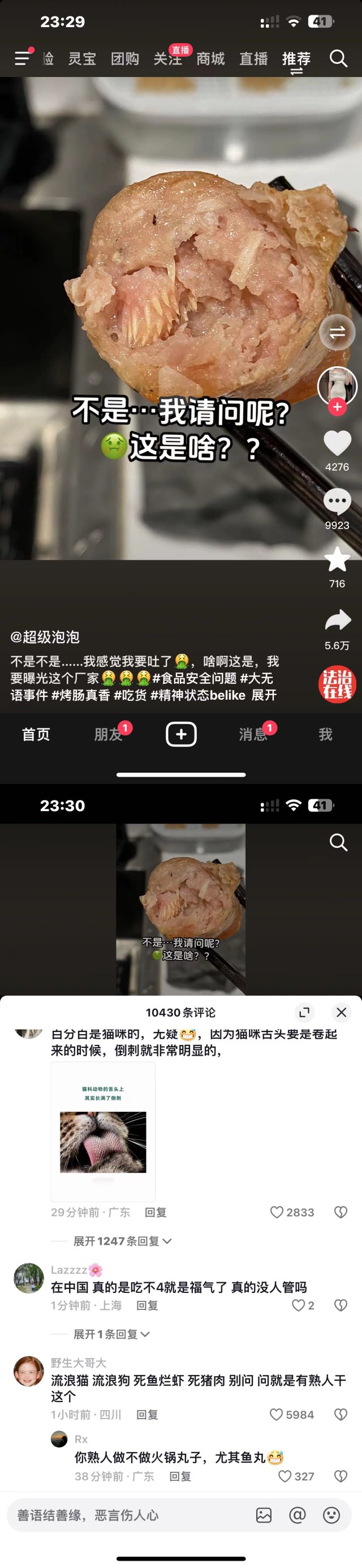362x1568 pixels.
Task: Open the 消息 tab
Action: [253, 735]
